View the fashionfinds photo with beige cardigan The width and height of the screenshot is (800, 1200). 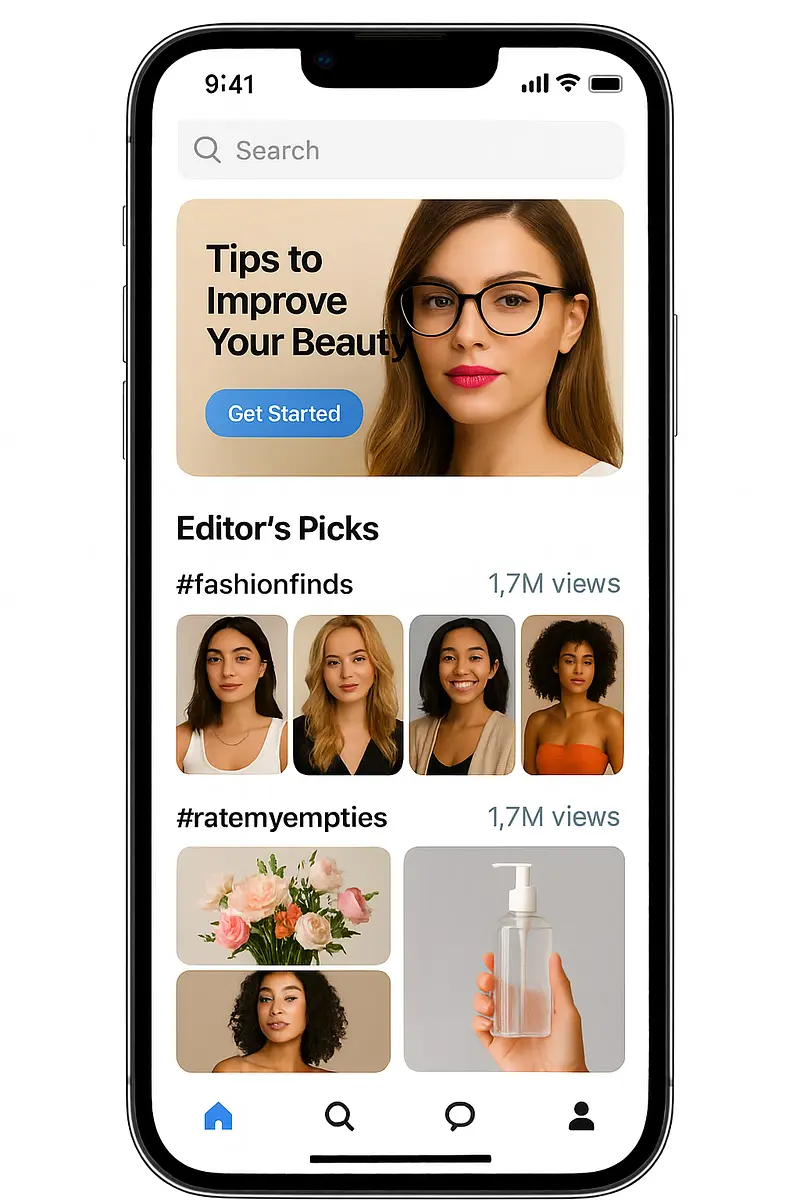click(x=462, y=694)
